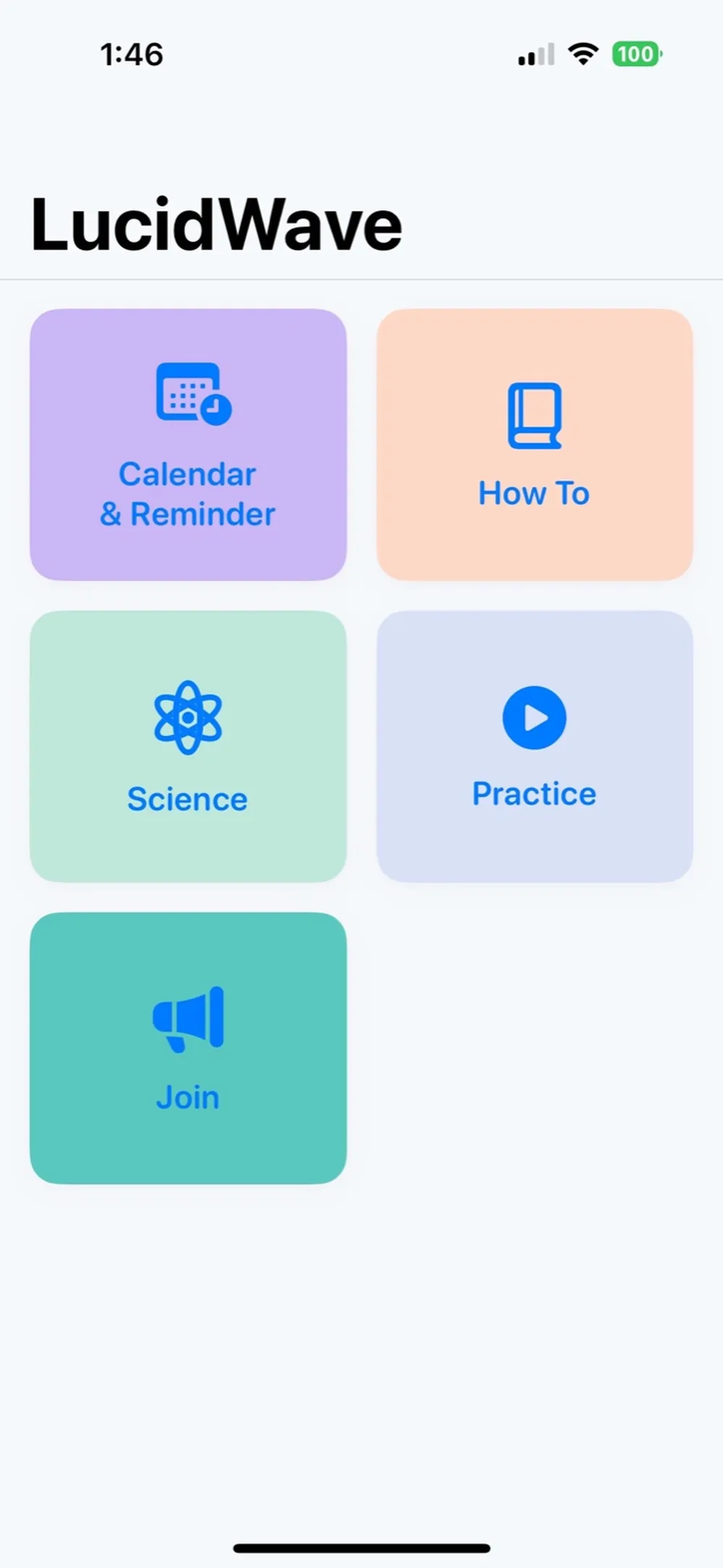Tap the LucidWave title header
Screen dimensions: 723x1568
point(217,223)
